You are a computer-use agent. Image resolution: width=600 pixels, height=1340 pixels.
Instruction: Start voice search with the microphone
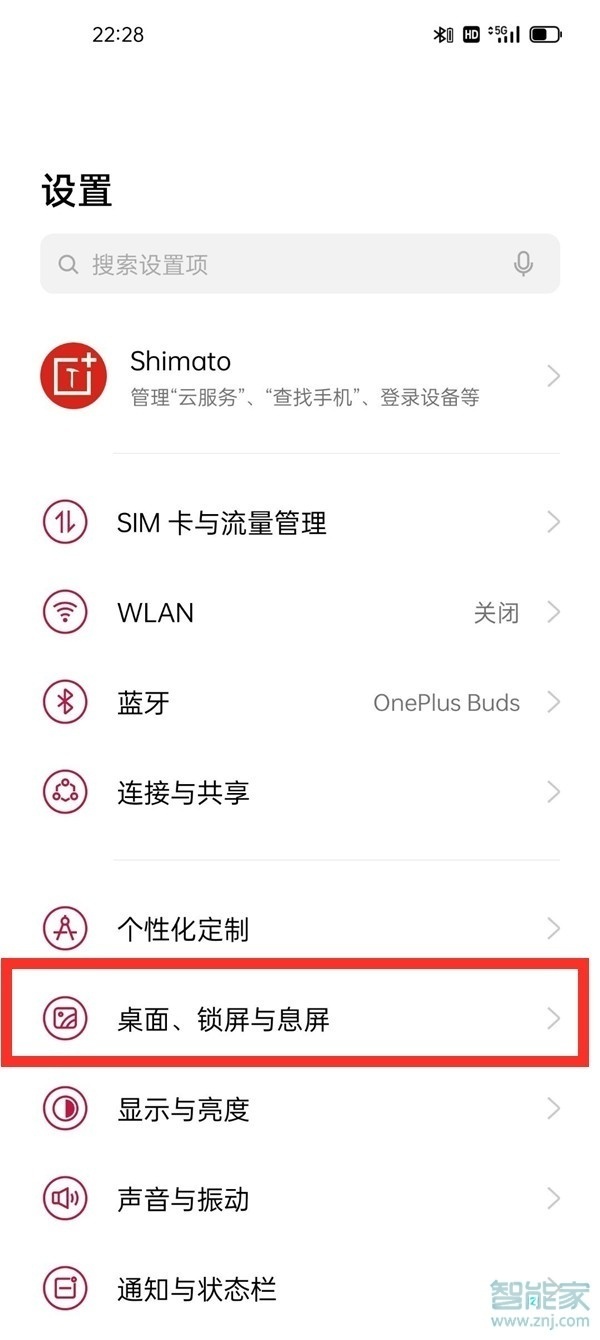point(523,265)
